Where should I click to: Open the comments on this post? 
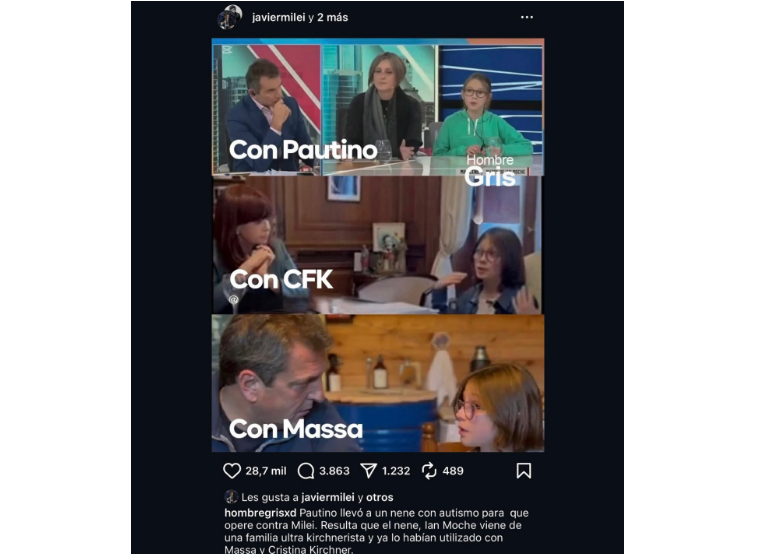tap(306, 470)
